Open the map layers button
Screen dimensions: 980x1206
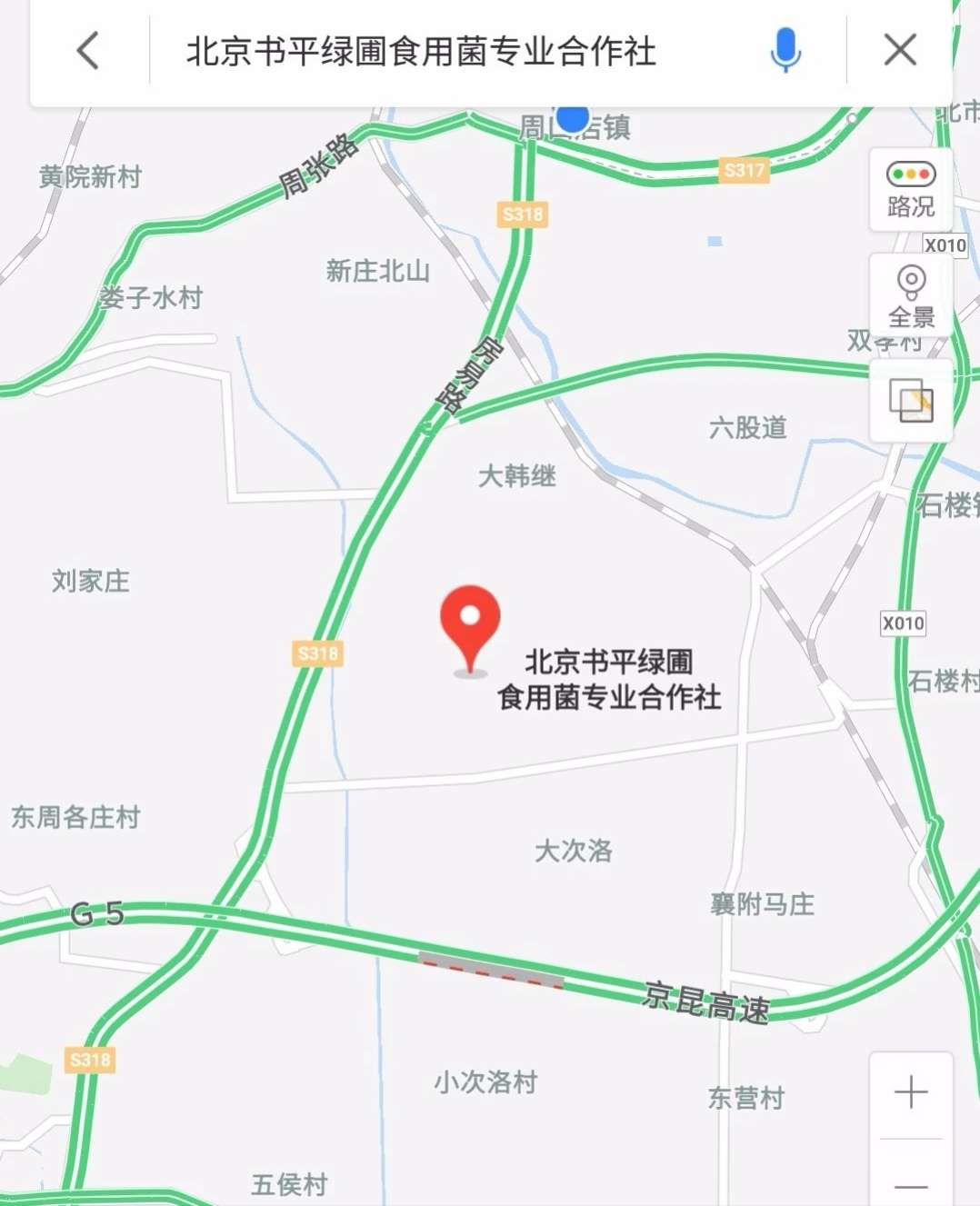click(911, 401)
